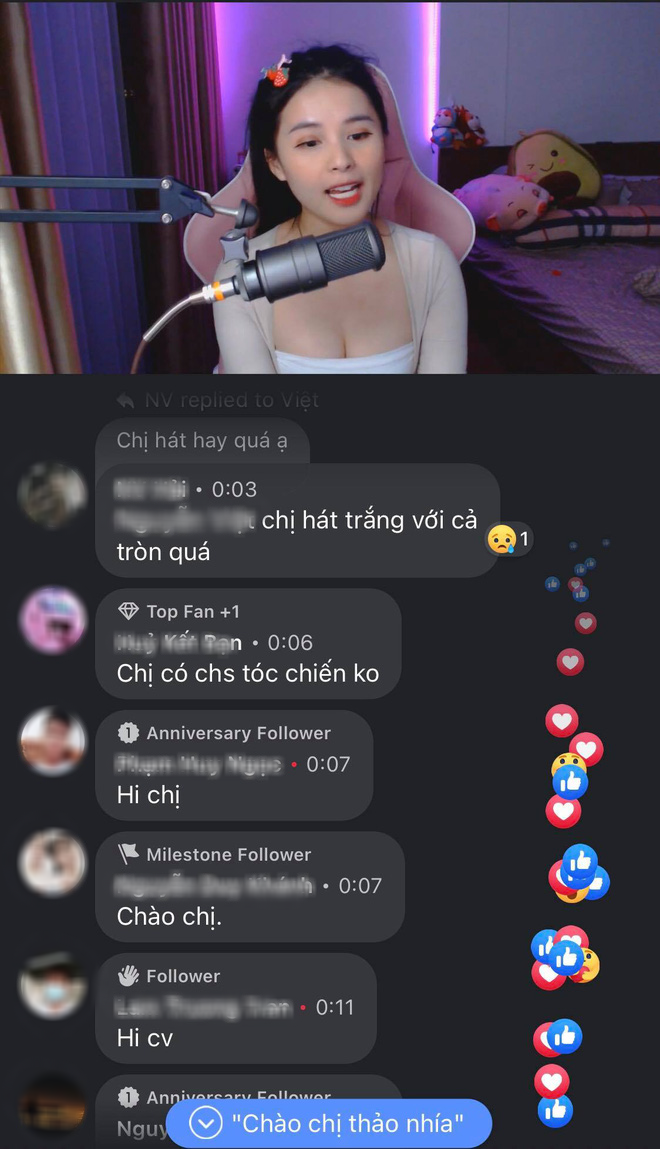
Task: Open the avatar beside the "Hi chị" comment
Action: (53, 741)
